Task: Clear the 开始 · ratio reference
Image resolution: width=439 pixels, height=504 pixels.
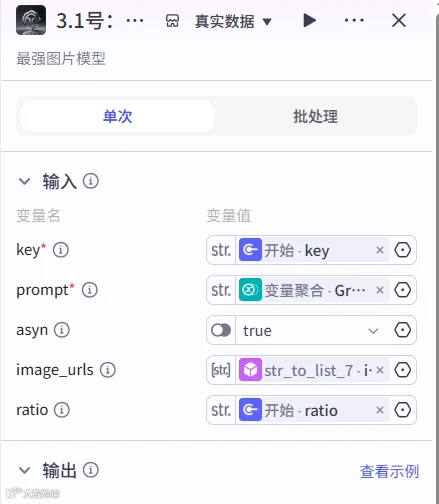Action: point(380,410)
